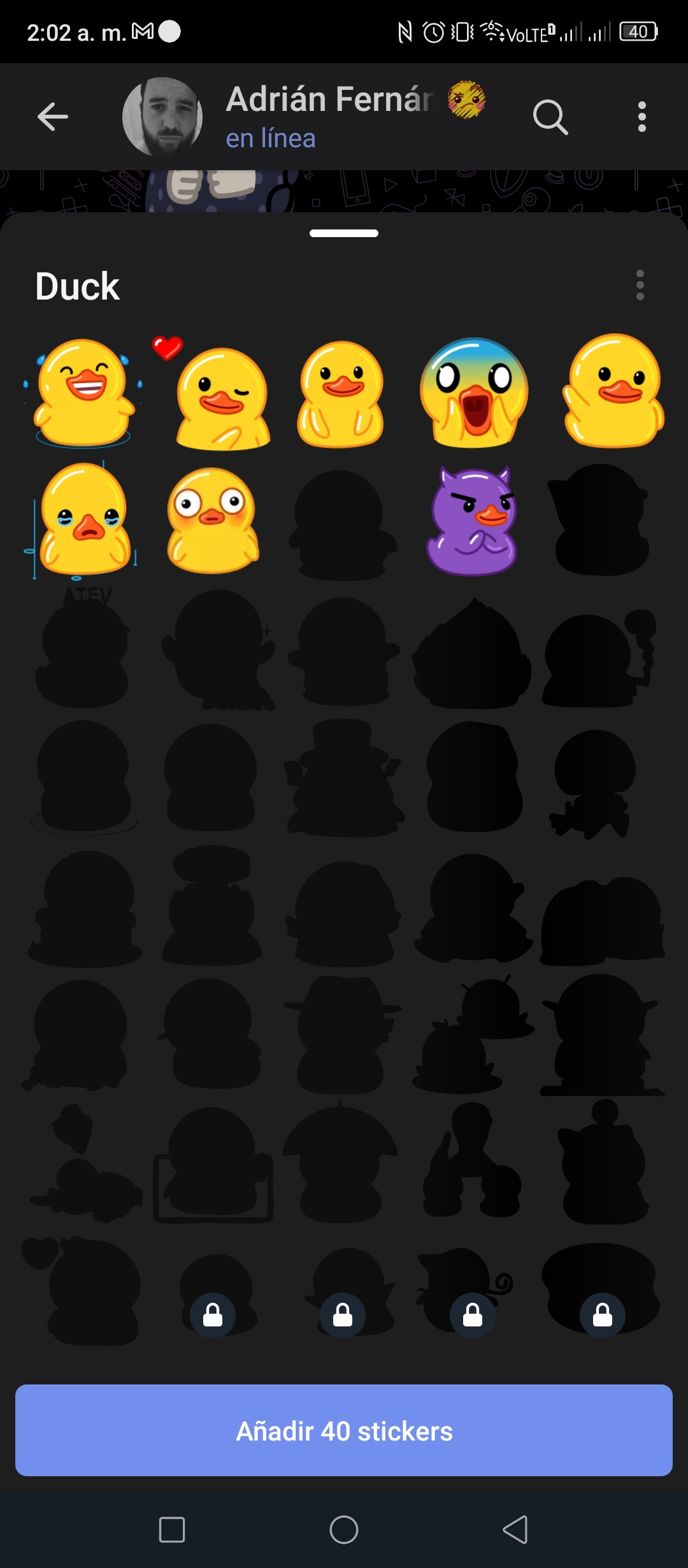Image resolution: width=688 pixels, height=1568 pixels.
Task: Open the chat overflow menu
Action: click(641, 117)
